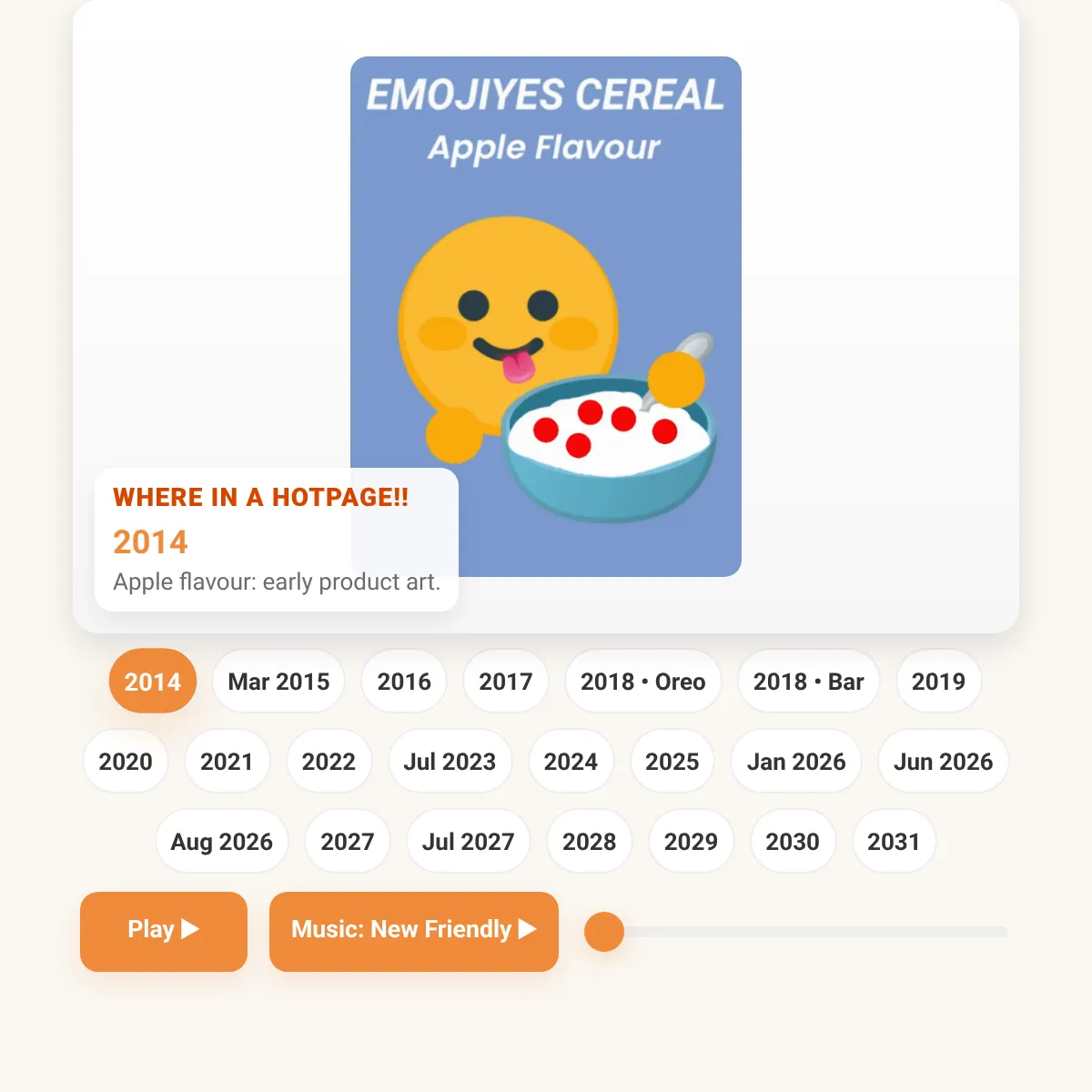Go to the 2029 entry

pos(691,842)
